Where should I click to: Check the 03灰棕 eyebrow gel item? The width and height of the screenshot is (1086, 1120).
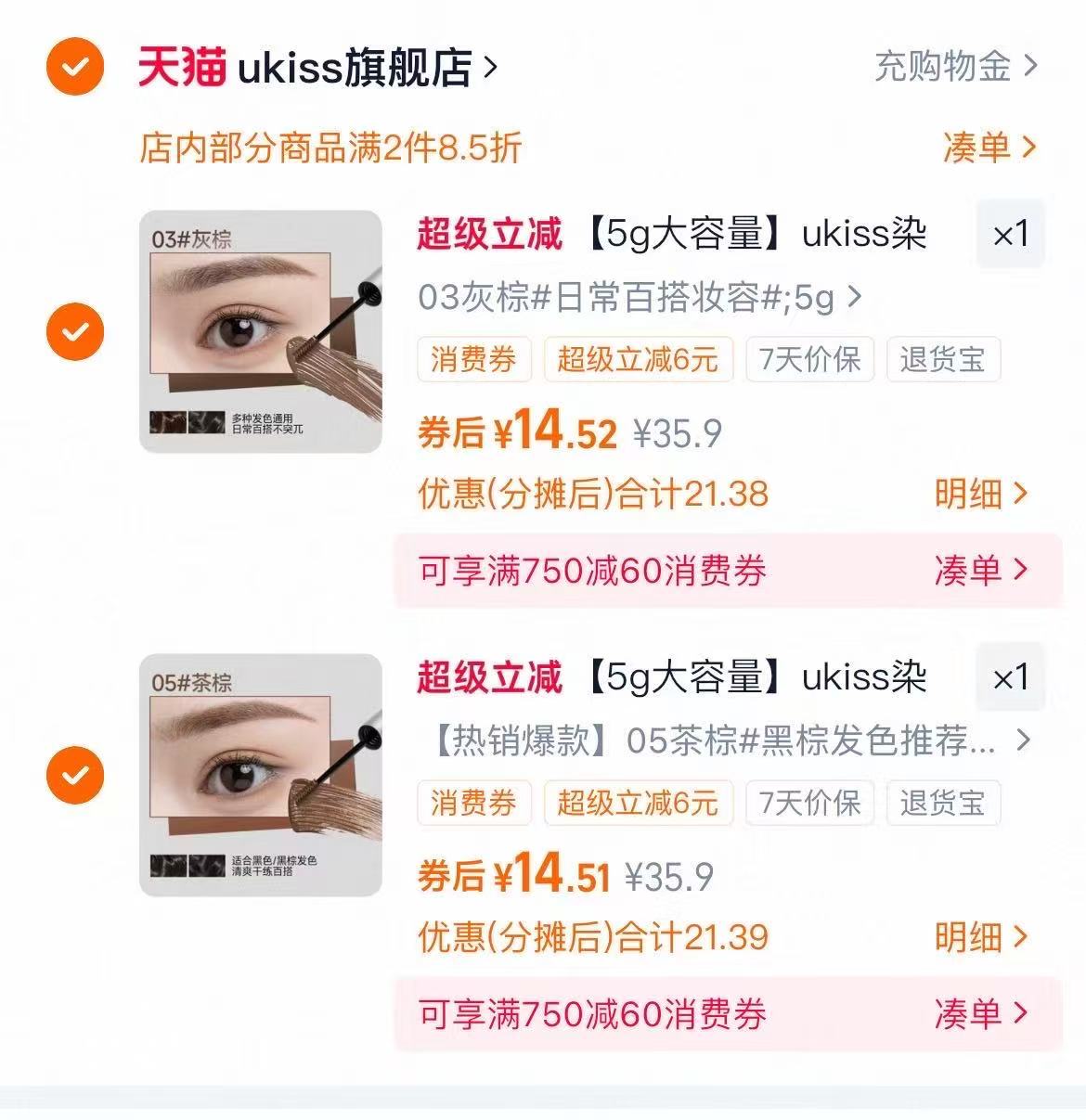[x=74, y=331]
